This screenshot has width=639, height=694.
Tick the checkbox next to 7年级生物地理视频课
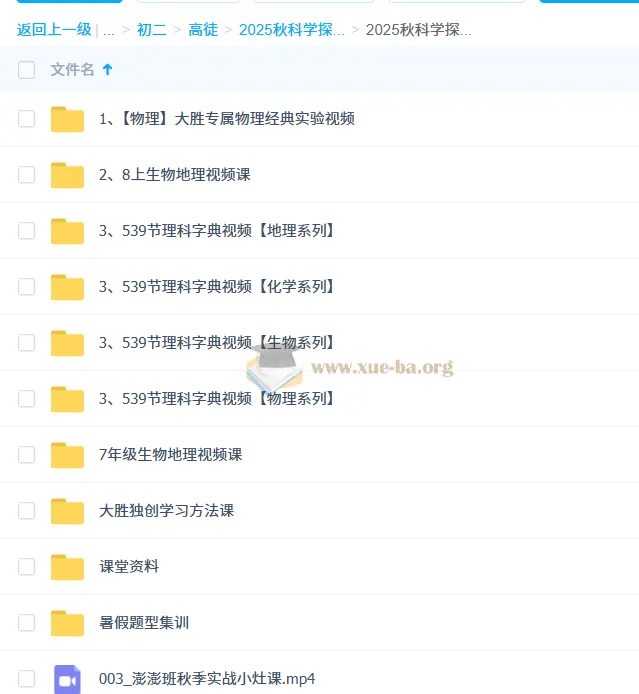26,455
